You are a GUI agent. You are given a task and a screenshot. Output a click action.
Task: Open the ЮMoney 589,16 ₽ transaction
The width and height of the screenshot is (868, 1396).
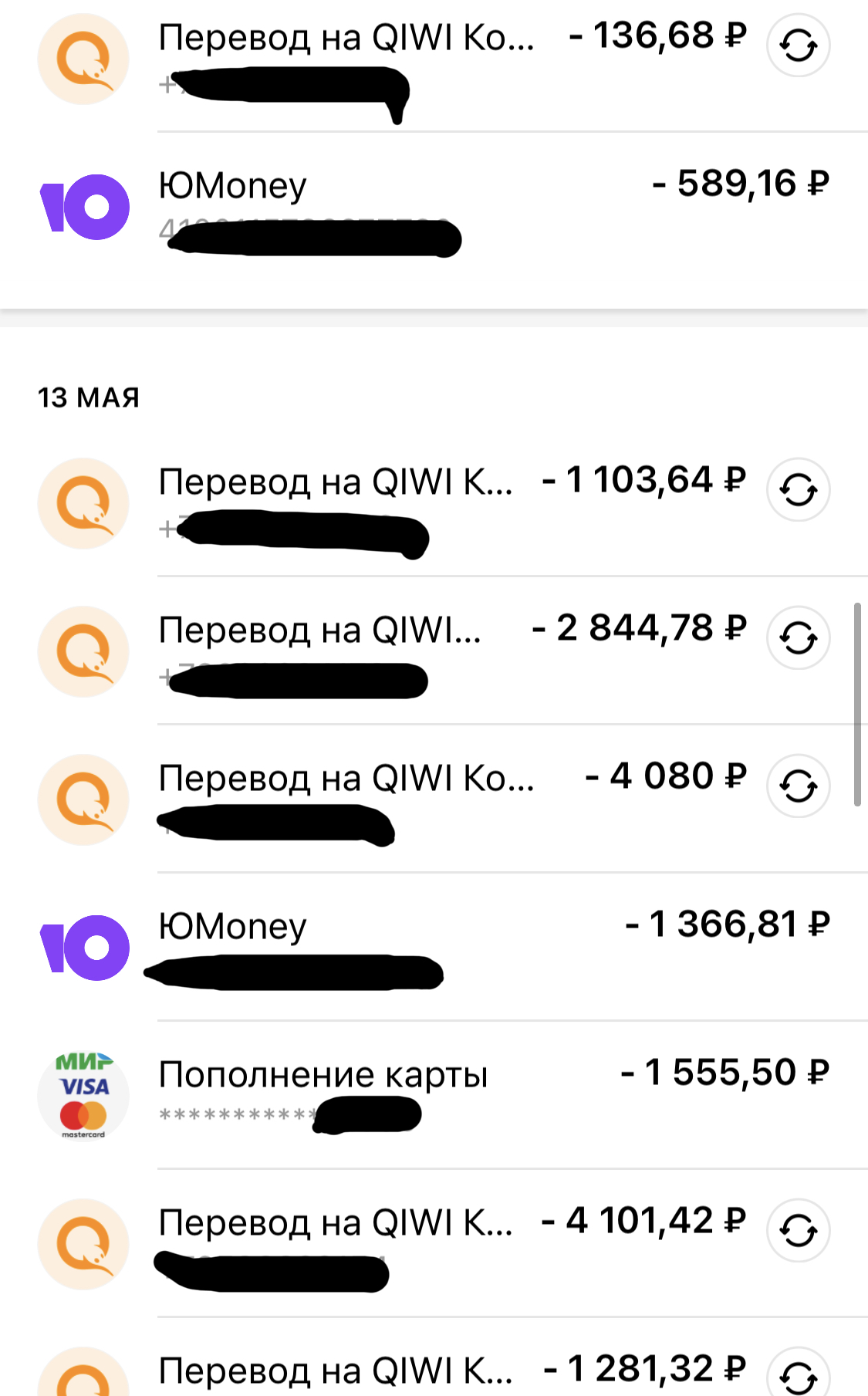pos(434,207)
